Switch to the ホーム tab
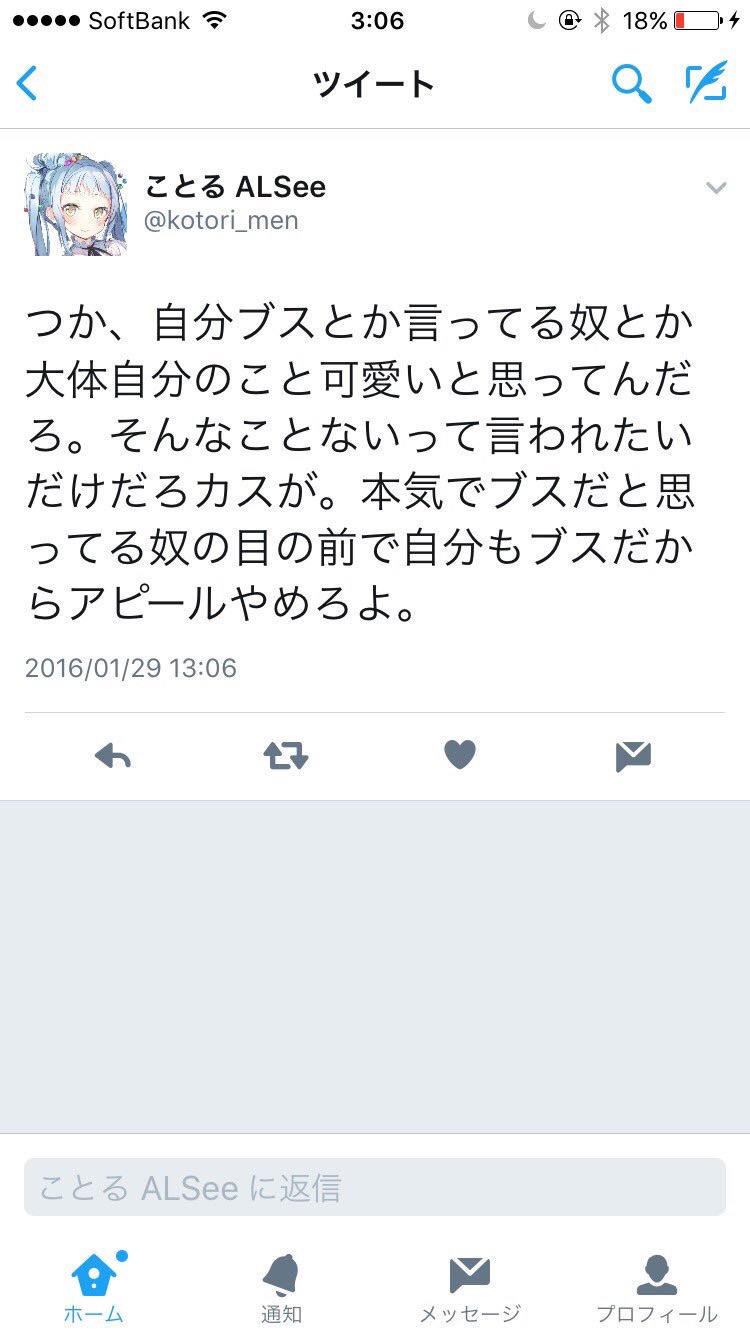This screenshot has height=1334, width=750. [94, 1288]
